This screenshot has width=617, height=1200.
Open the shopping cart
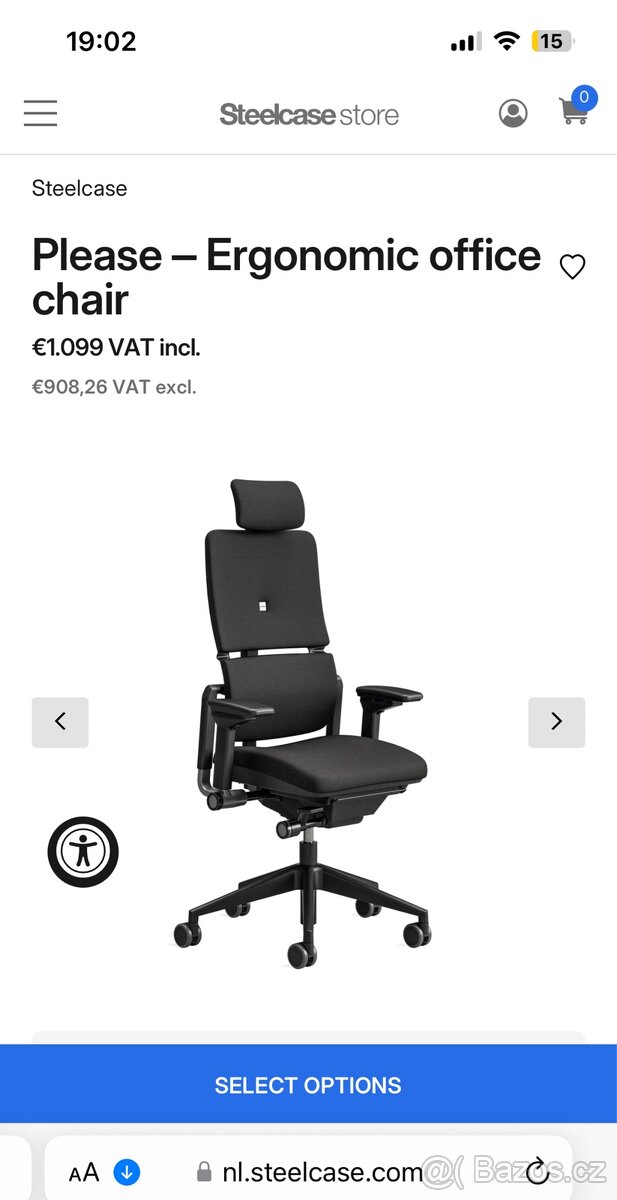coord(575,110)
